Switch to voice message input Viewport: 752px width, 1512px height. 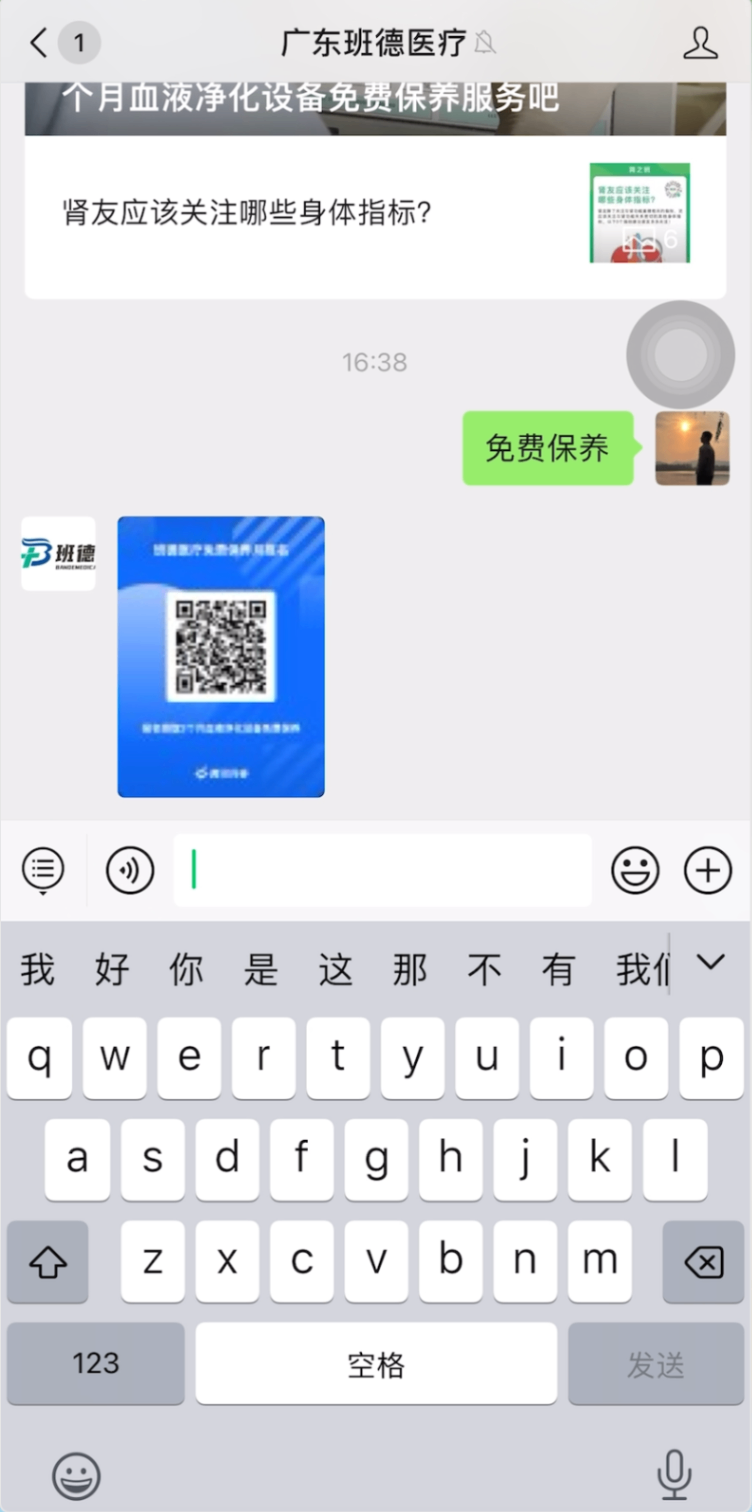point(130,870)
